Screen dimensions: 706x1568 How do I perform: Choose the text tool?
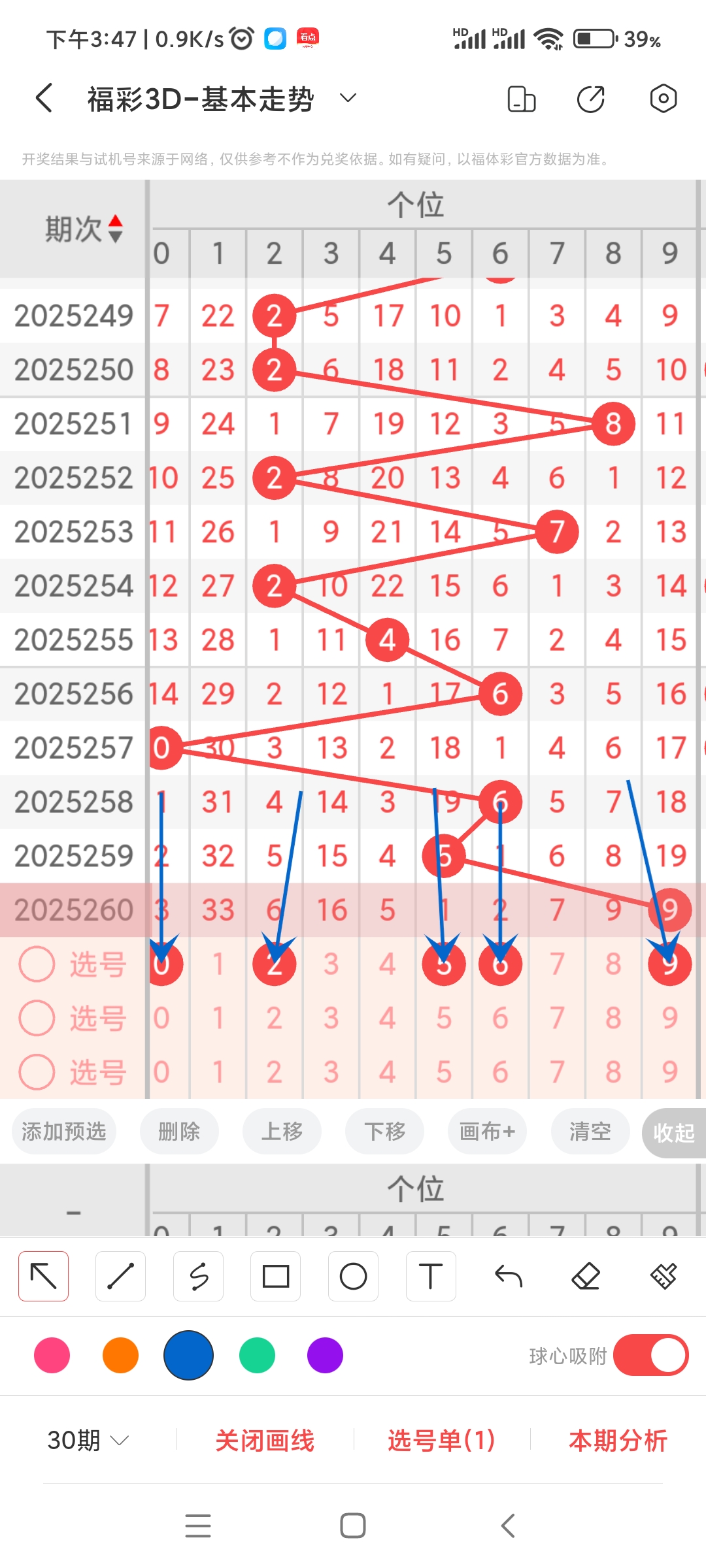tap(431, 1276)
